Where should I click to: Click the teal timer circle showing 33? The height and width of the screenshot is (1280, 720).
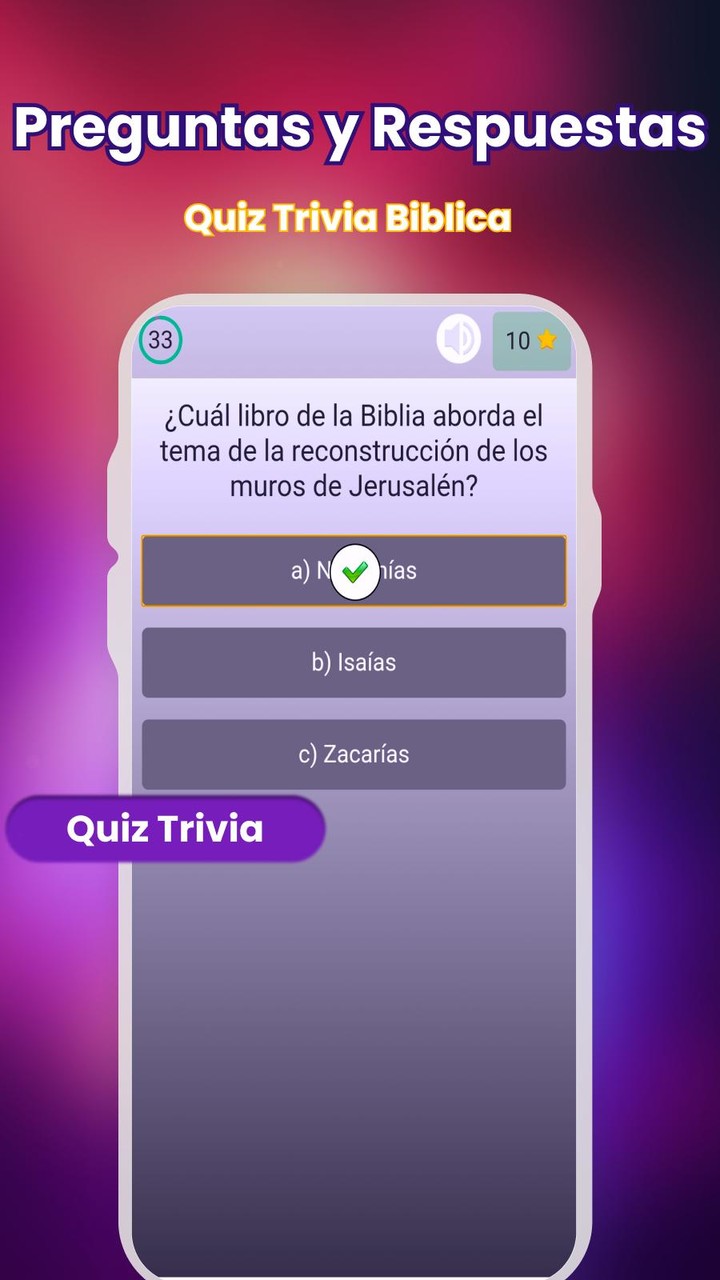161,340
